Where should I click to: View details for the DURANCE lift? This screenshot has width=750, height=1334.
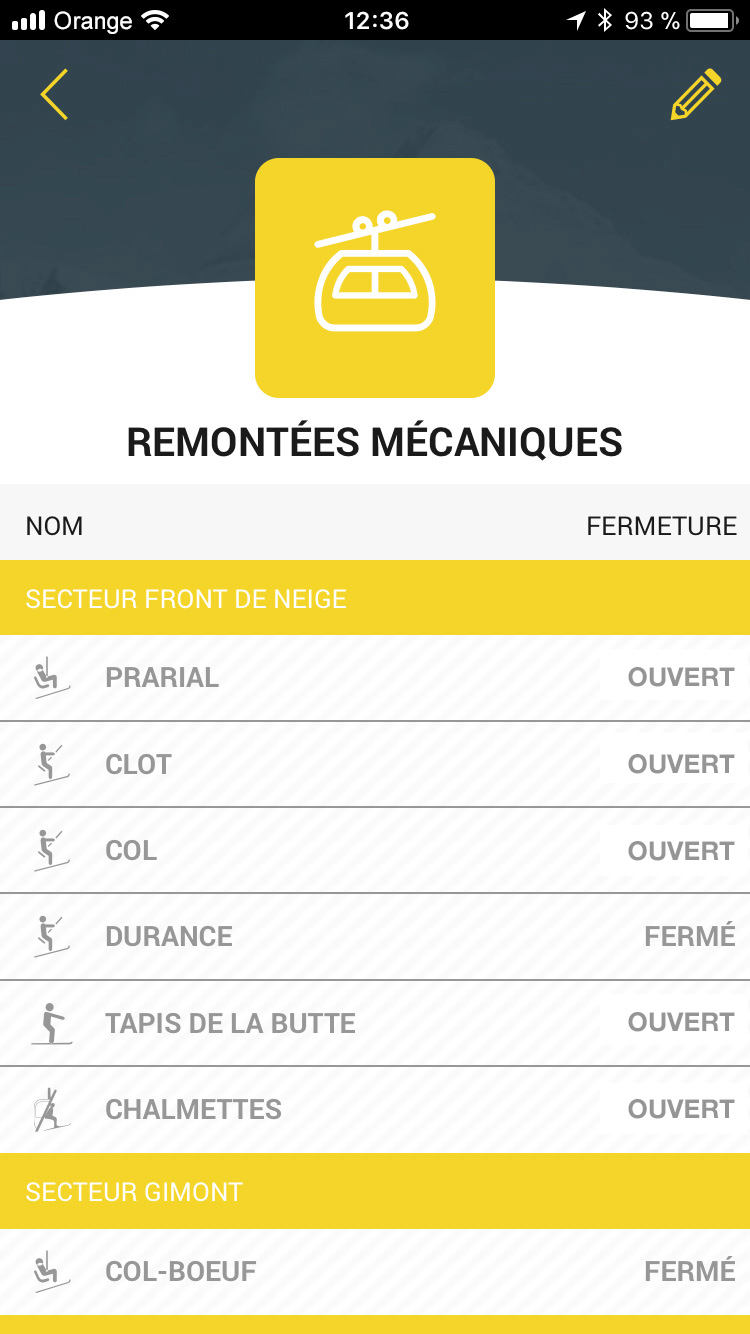[x=375, y=937]
